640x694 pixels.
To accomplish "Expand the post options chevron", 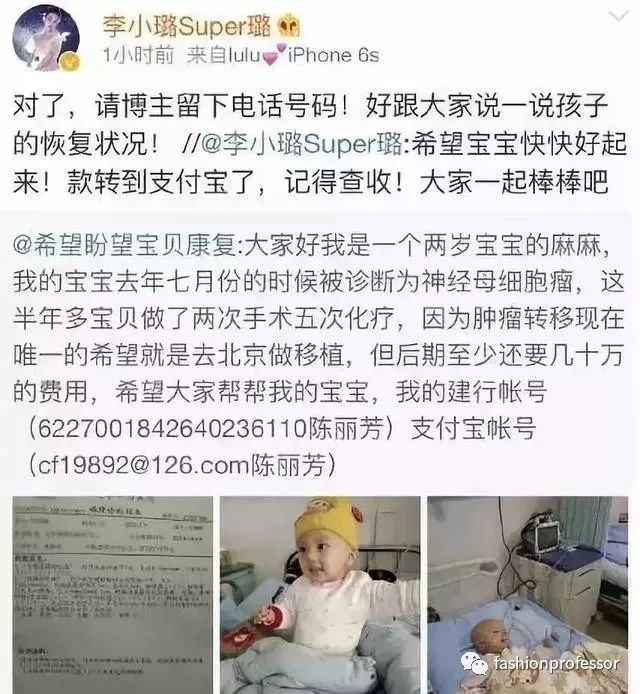I will point(618,17).
